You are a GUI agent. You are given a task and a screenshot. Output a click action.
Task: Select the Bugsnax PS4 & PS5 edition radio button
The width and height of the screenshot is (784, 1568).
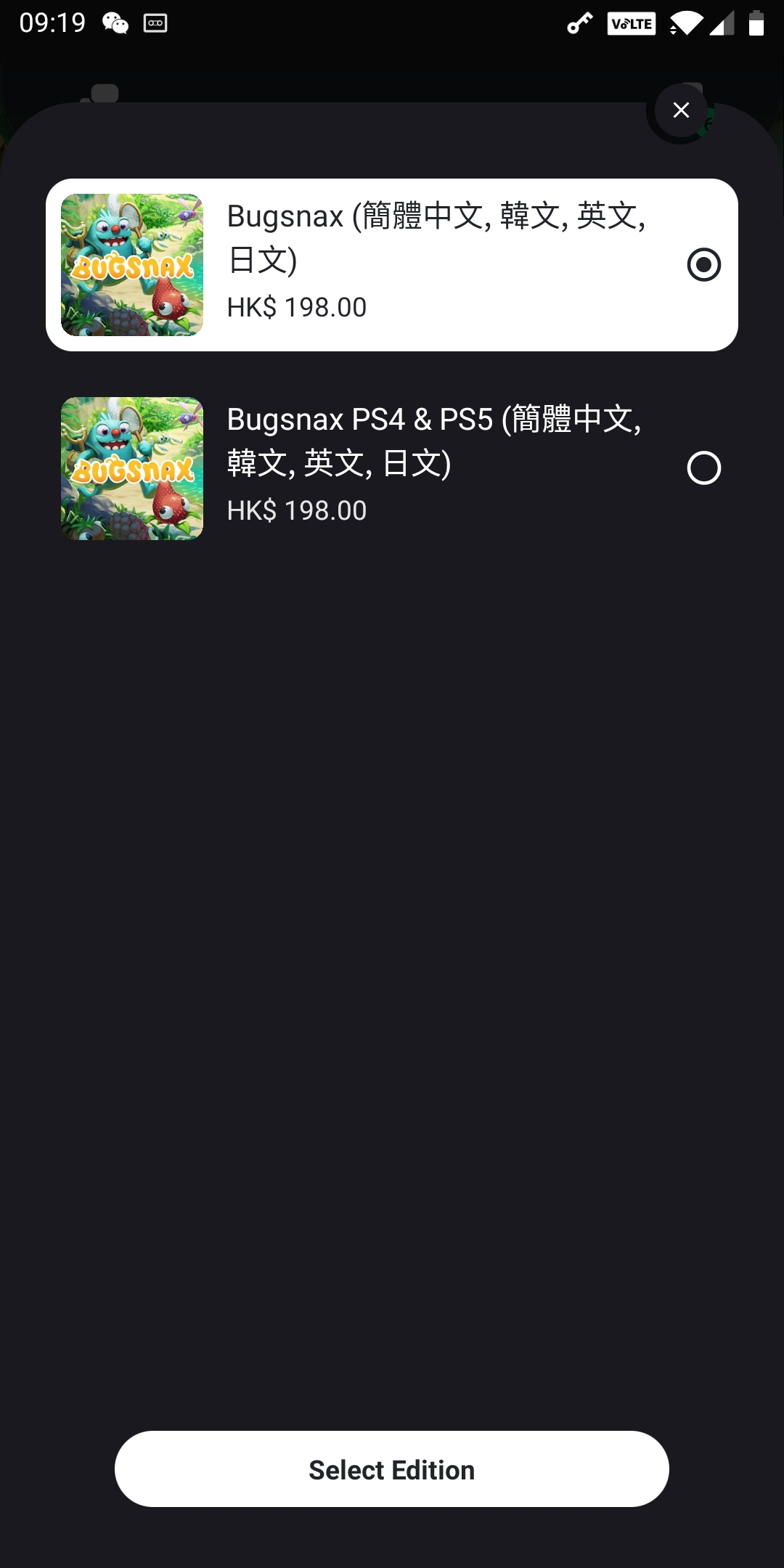tap(703, 468)
